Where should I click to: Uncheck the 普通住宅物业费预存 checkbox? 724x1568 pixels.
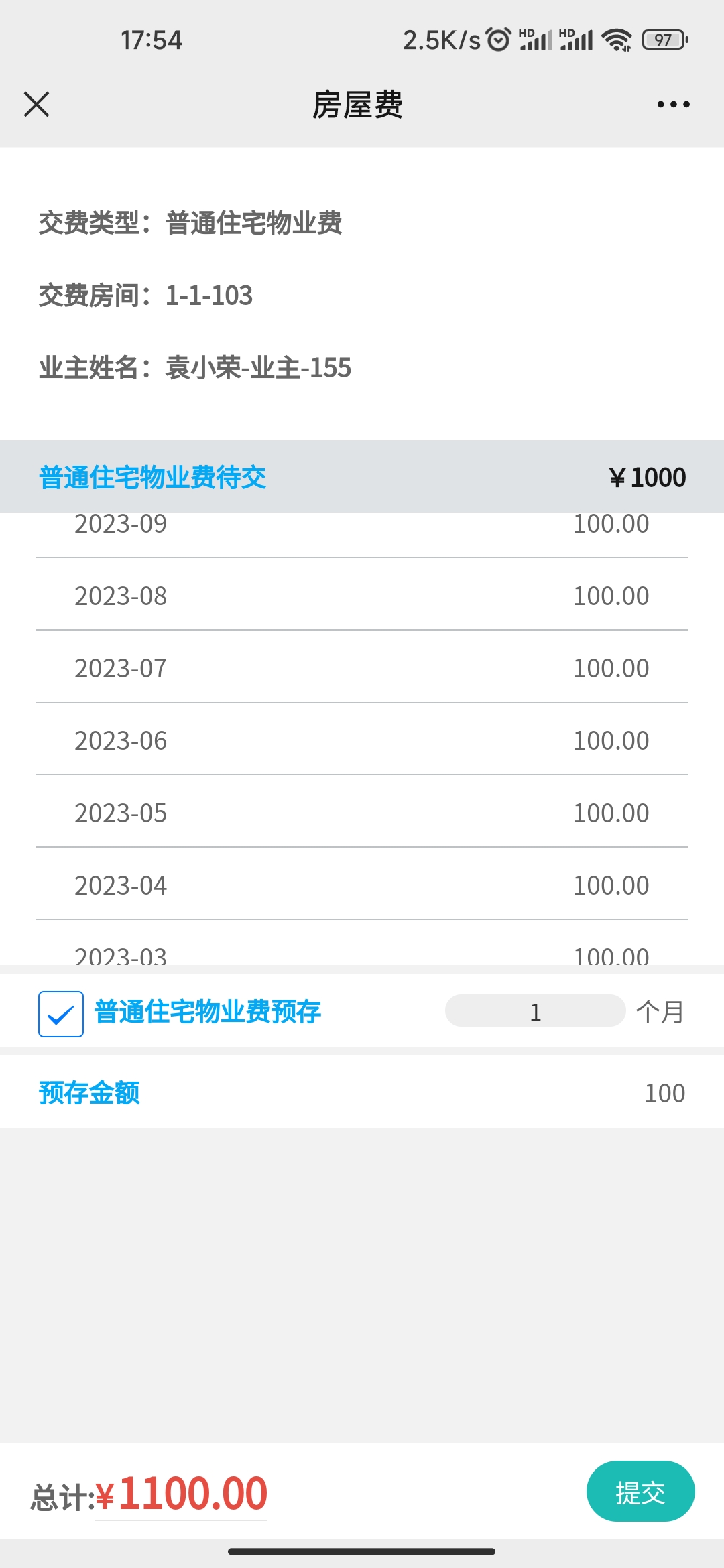[61, 1014]
